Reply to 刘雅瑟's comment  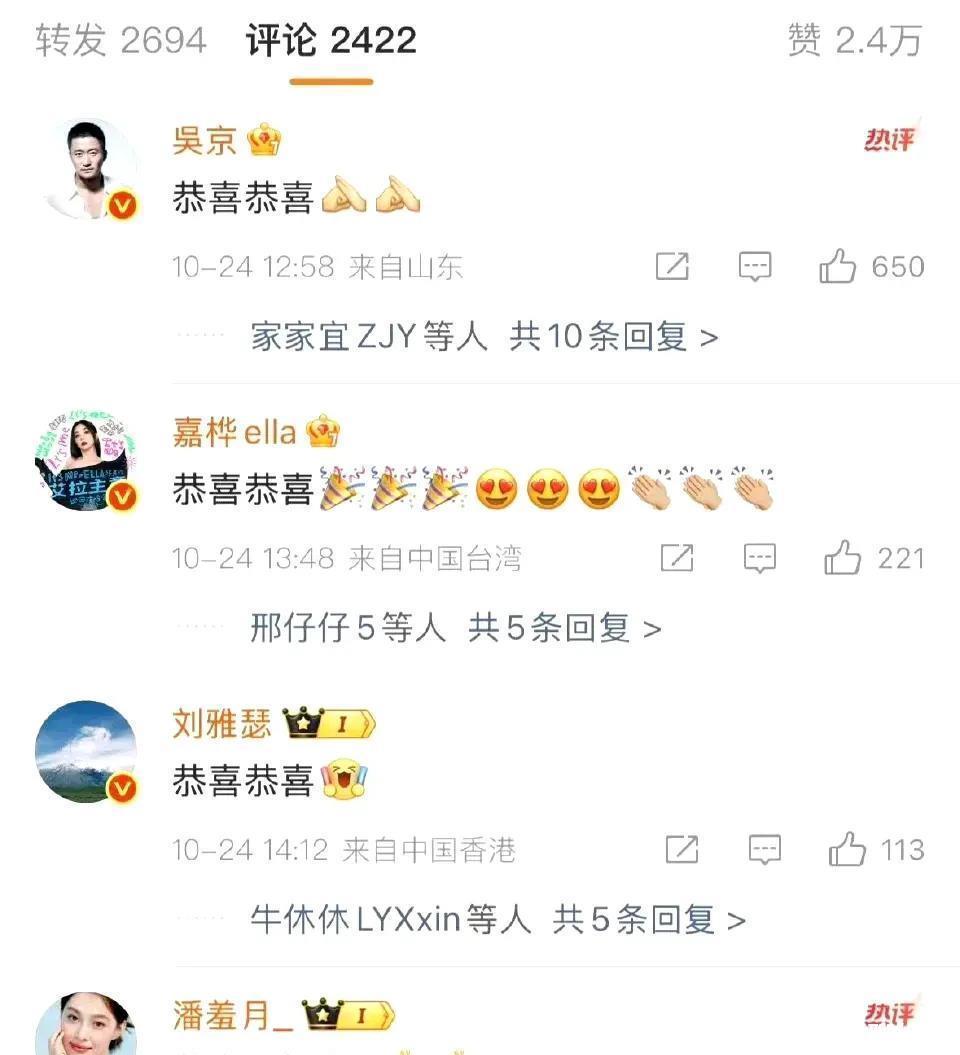pos(764,850)
